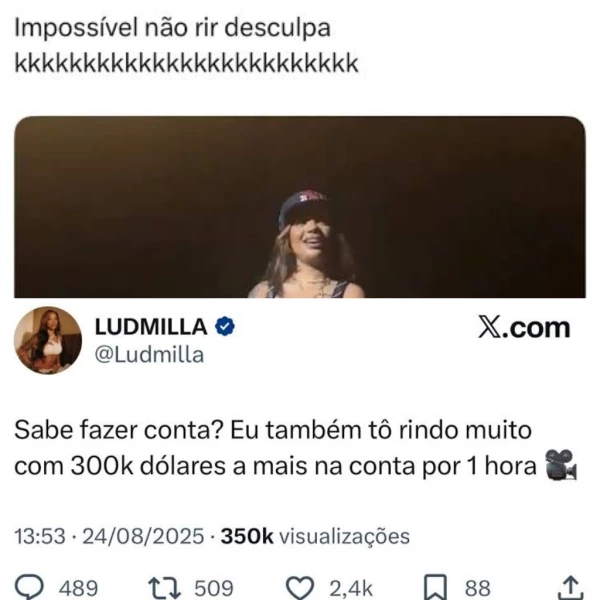The image size is (600, 600).
Task: Open the quoted post's video thumbnail
Action: (x=299, y=207)
